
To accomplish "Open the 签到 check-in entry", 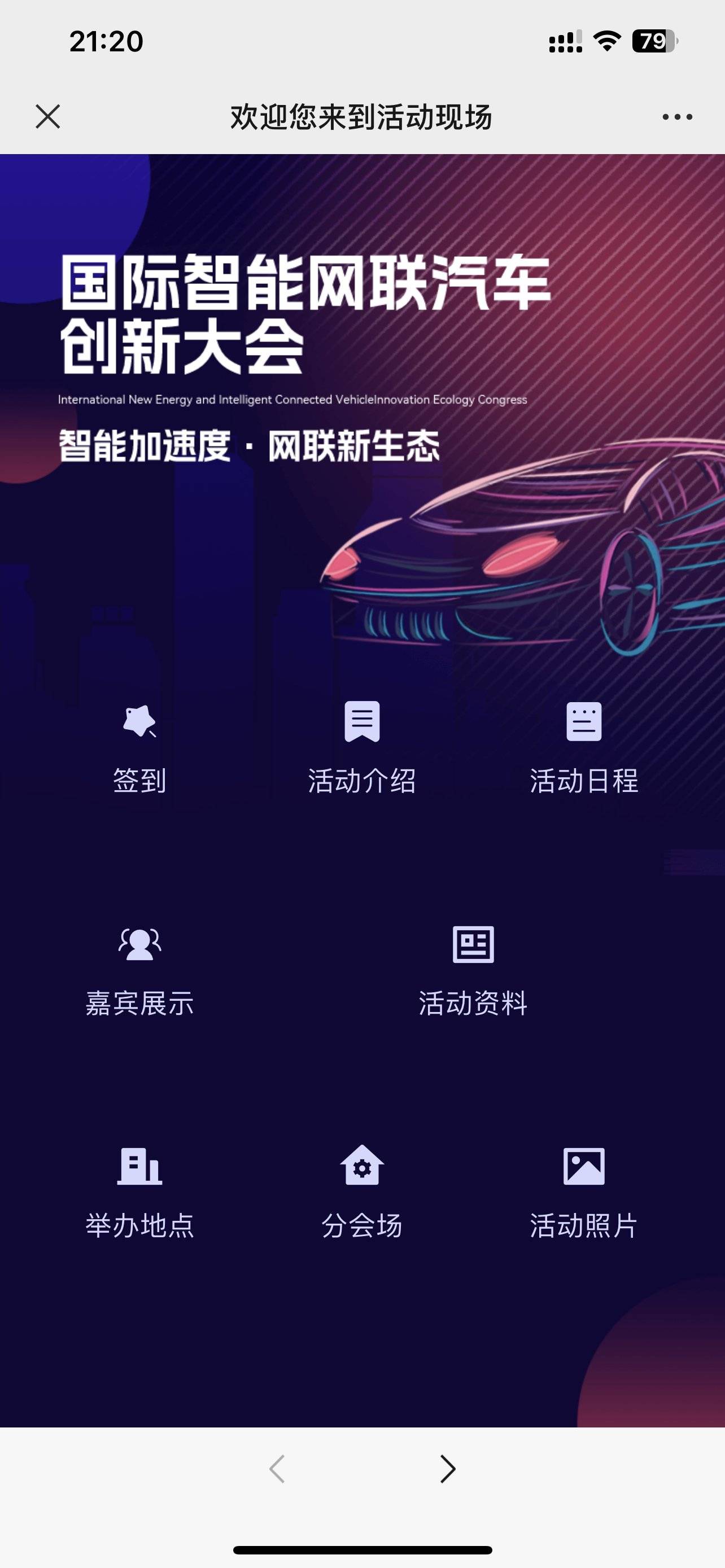I will point(139,750).
